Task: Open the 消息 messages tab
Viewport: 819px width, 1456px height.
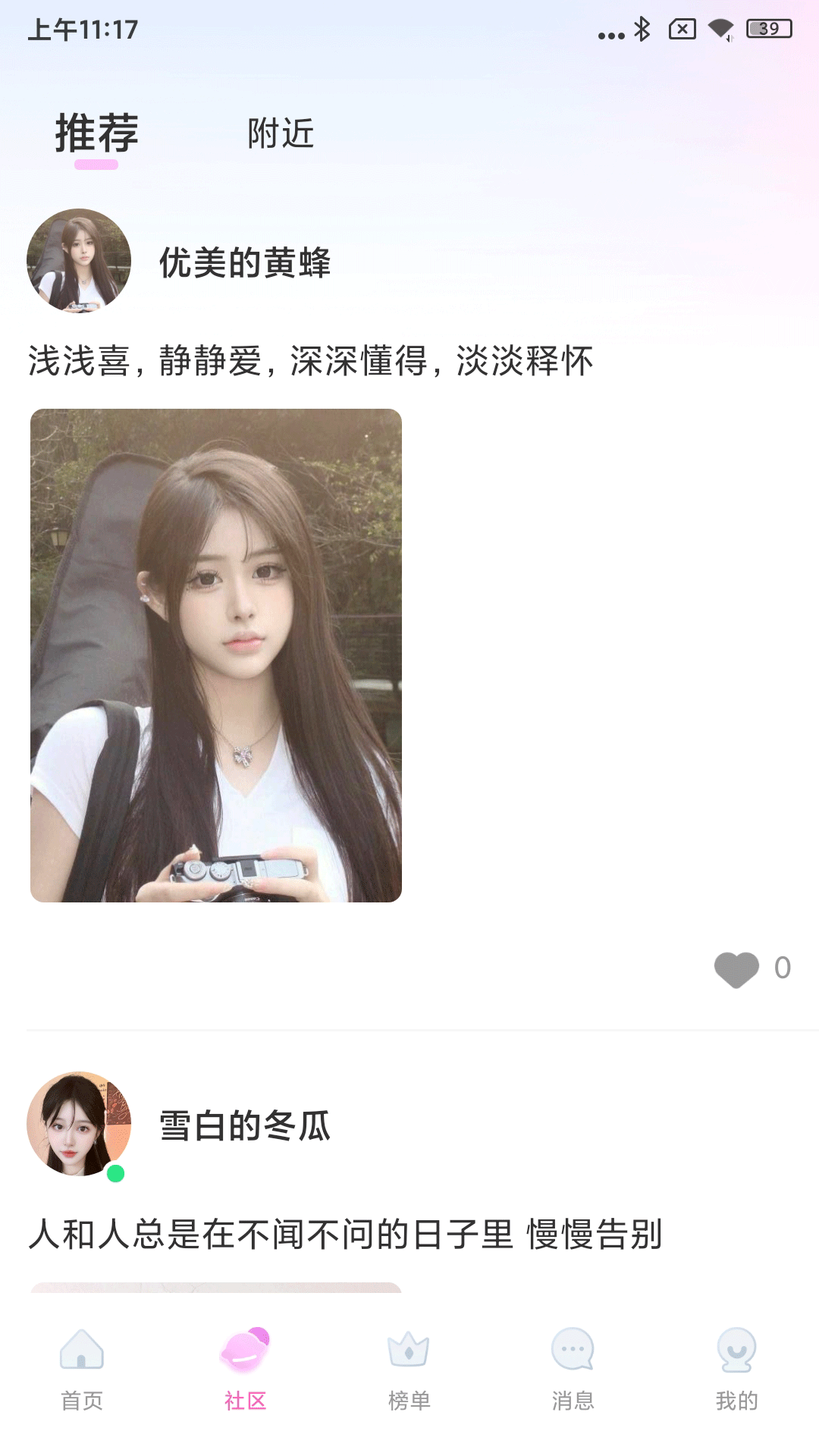Action: tap(573, 1368)
